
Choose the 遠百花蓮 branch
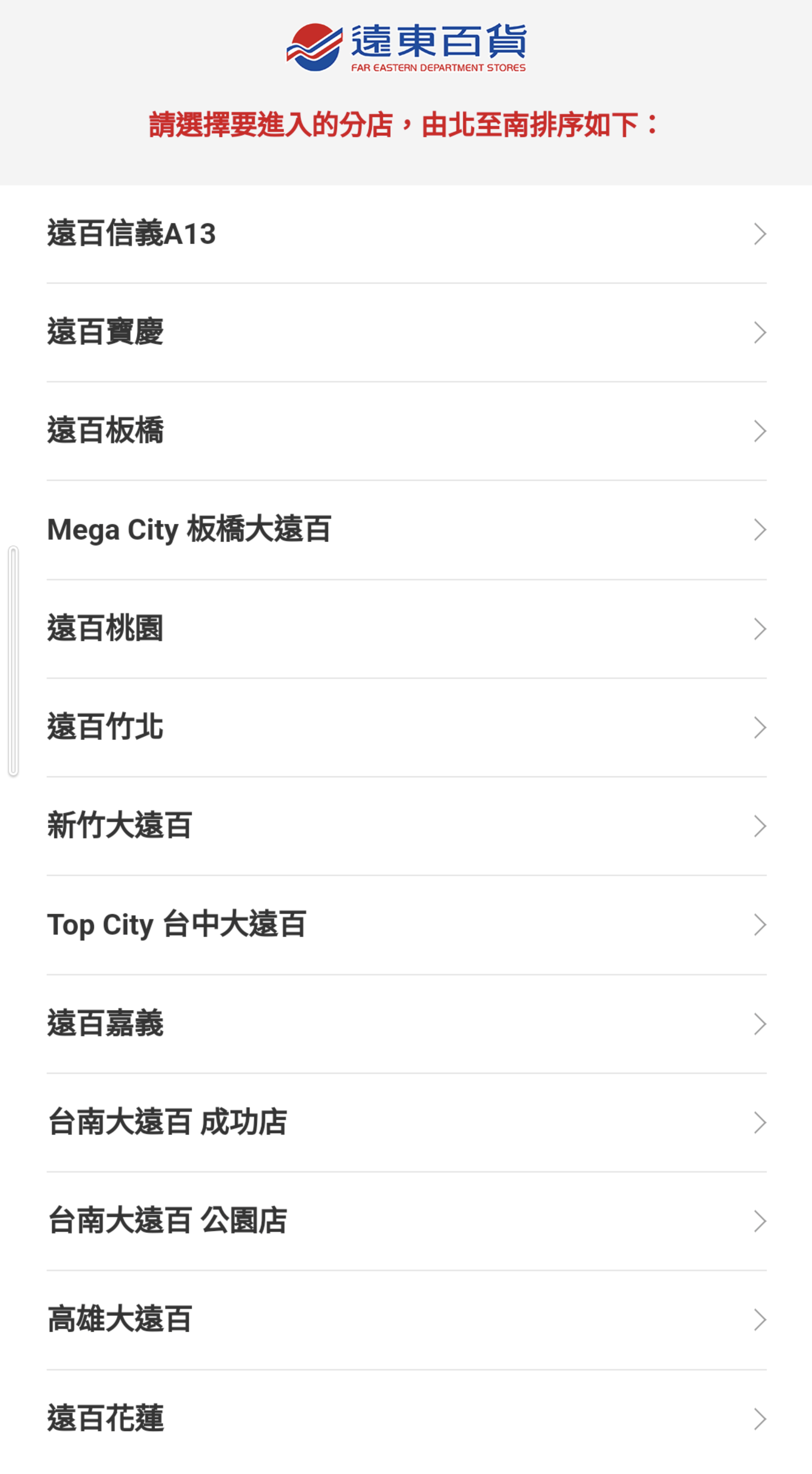click(406, 1419)
